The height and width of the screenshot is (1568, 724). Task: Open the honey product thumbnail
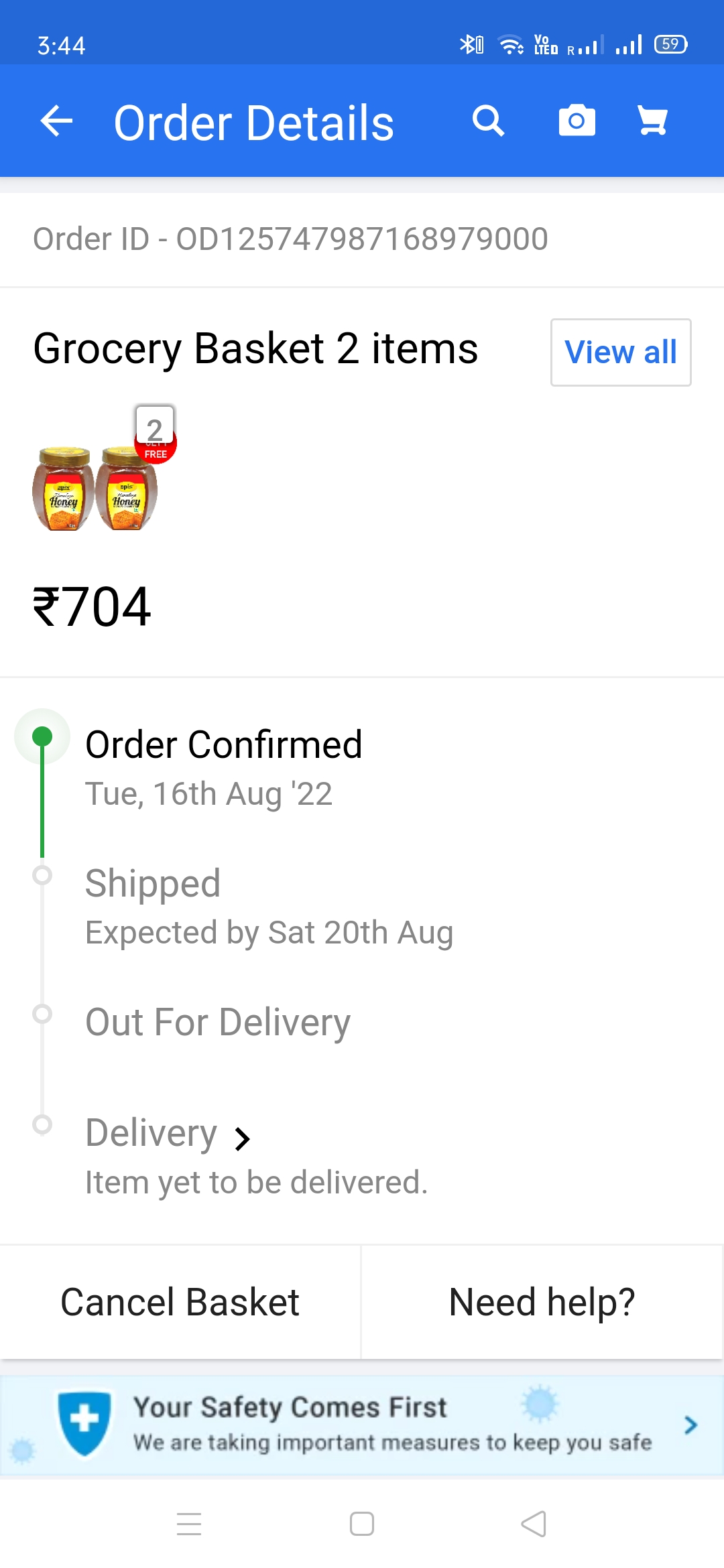pos(96,488)
